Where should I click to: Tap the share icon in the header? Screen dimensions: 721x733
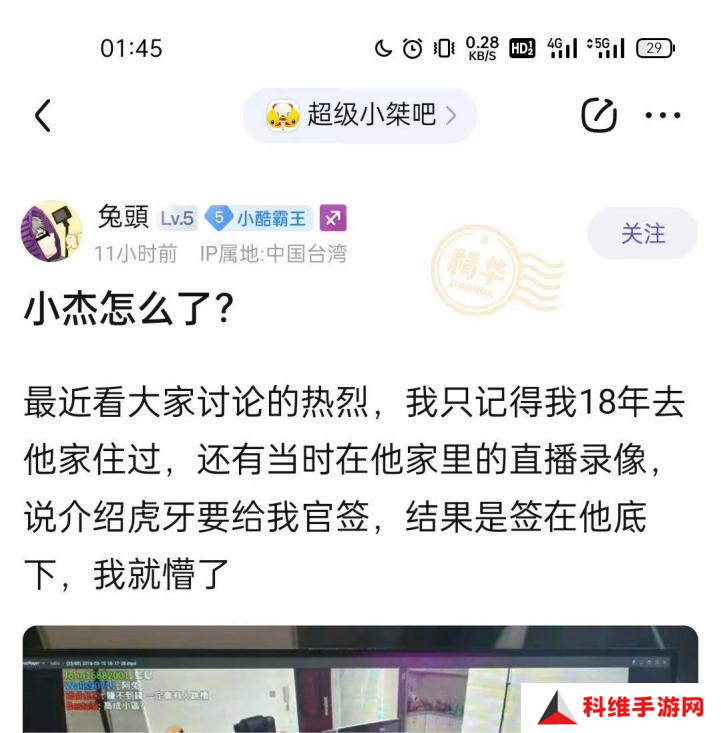(x=599, y=116)
